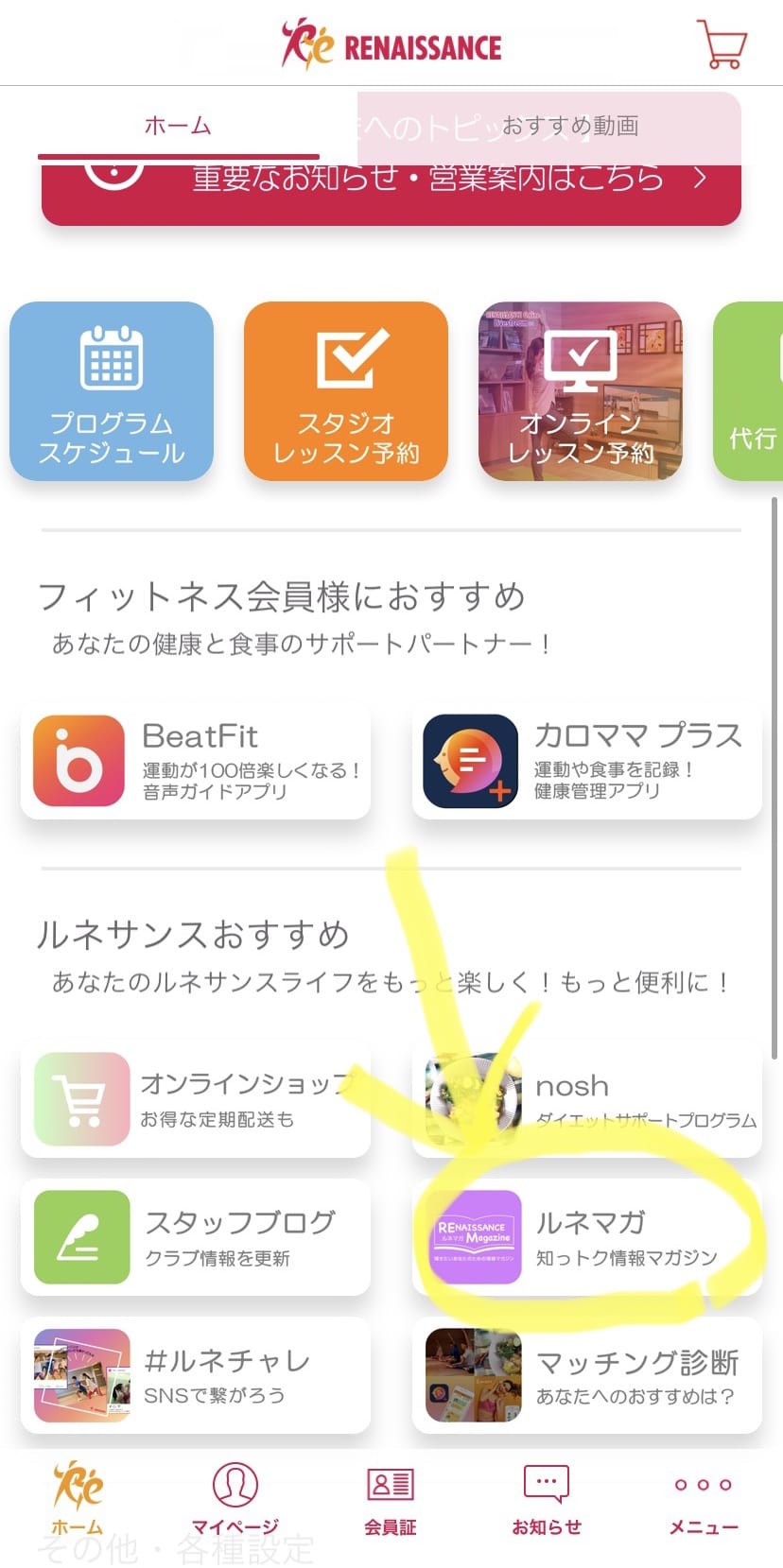Open the カロママ プラス card
This screenshot has width=783, height=1568.
586,761
